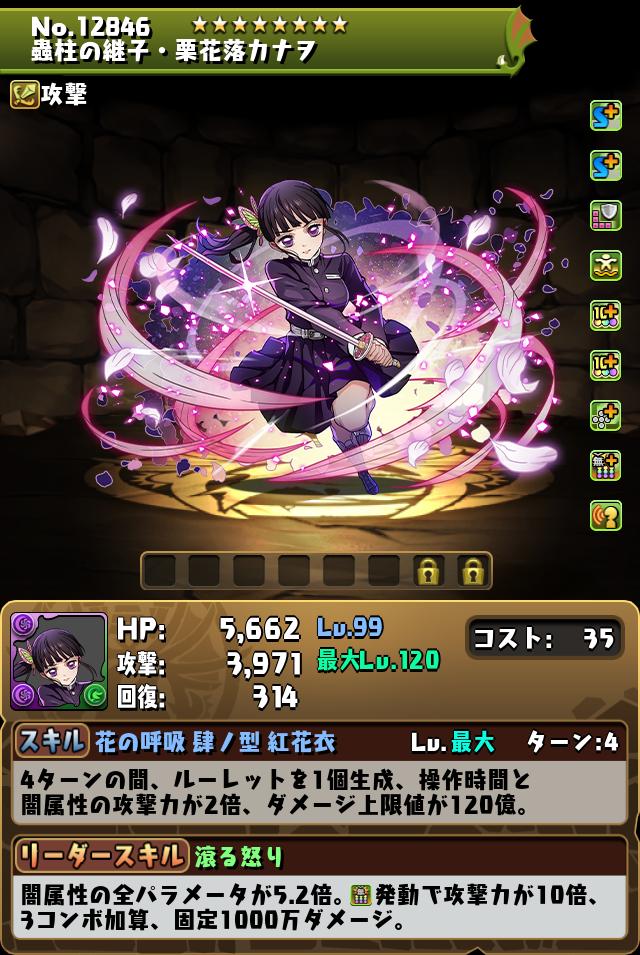Tap Kanao's monster portrait icon
Viewport: 640px width, 955px height.
(58, 662)
